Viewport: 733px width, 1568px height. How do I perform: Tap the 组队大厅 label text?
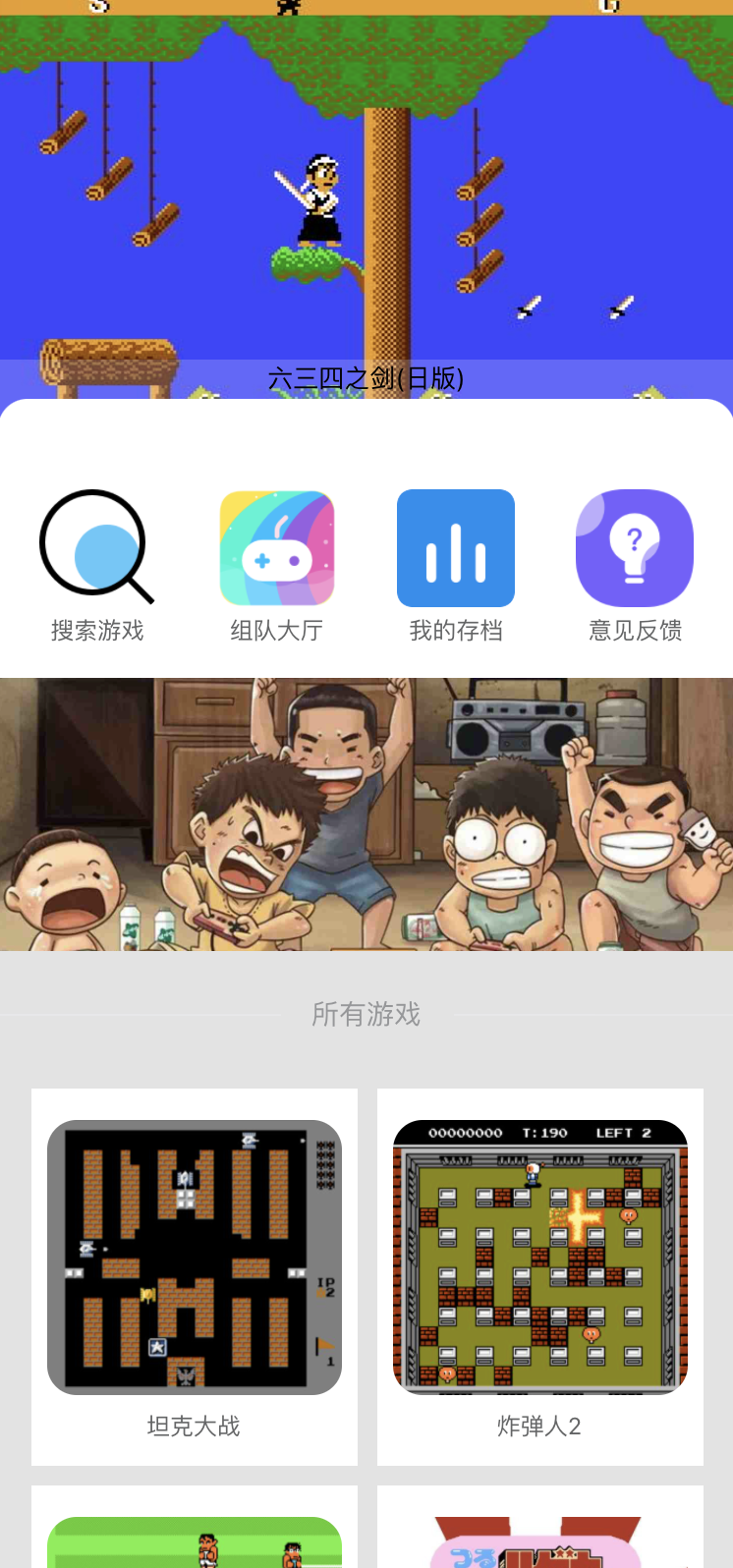click(276, 630)
